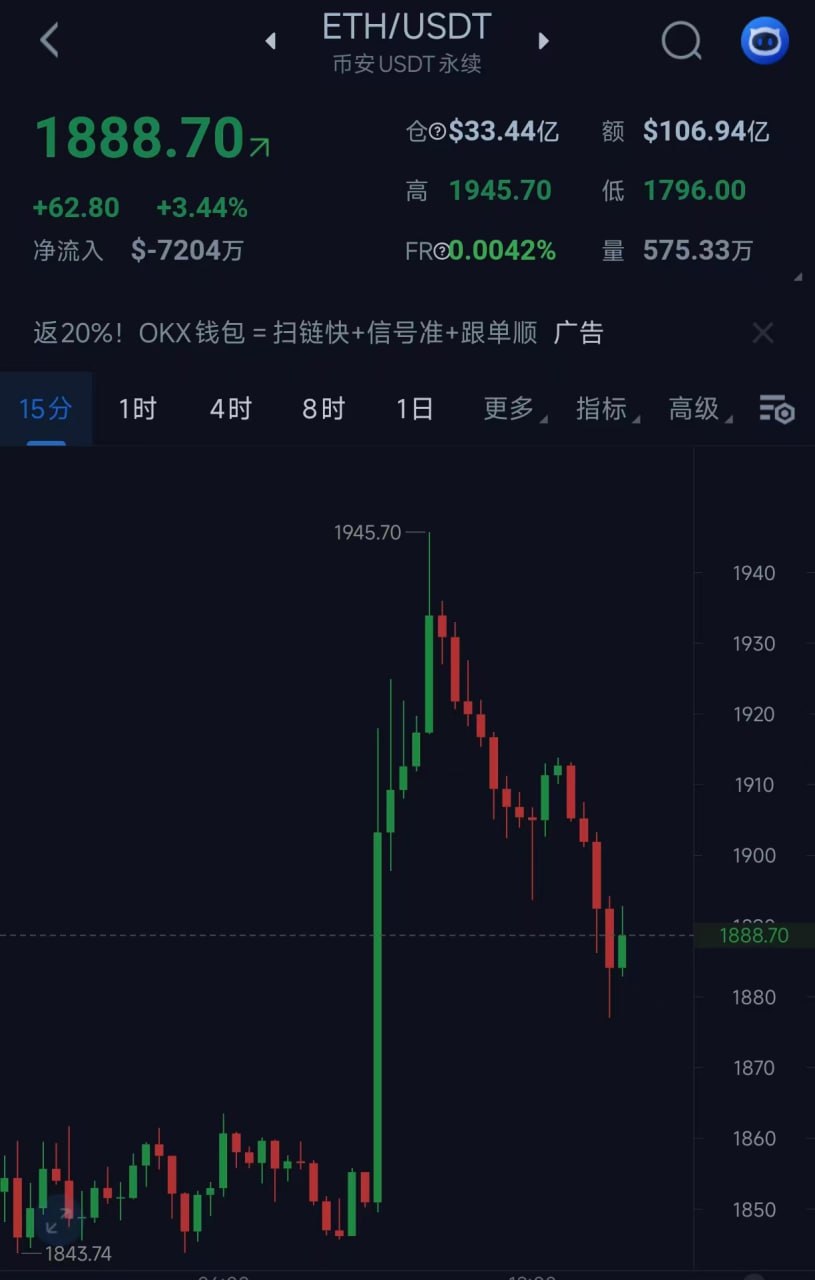Expand the 更多 timeframe options
This screenshot has height=1280, width=815.
(512, 408)
